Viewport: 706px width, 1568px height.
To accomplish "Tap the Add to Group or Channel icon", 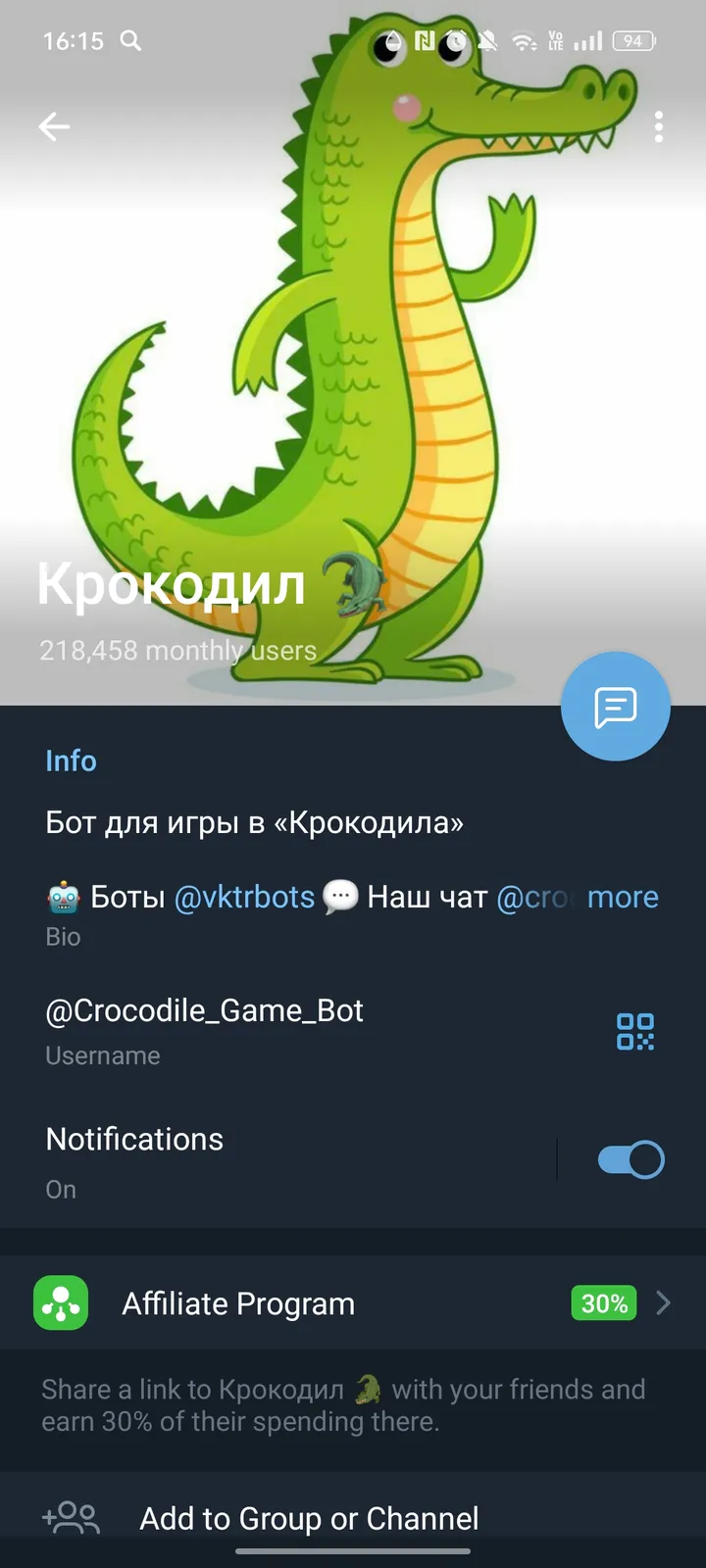I will coord(69,1518).
